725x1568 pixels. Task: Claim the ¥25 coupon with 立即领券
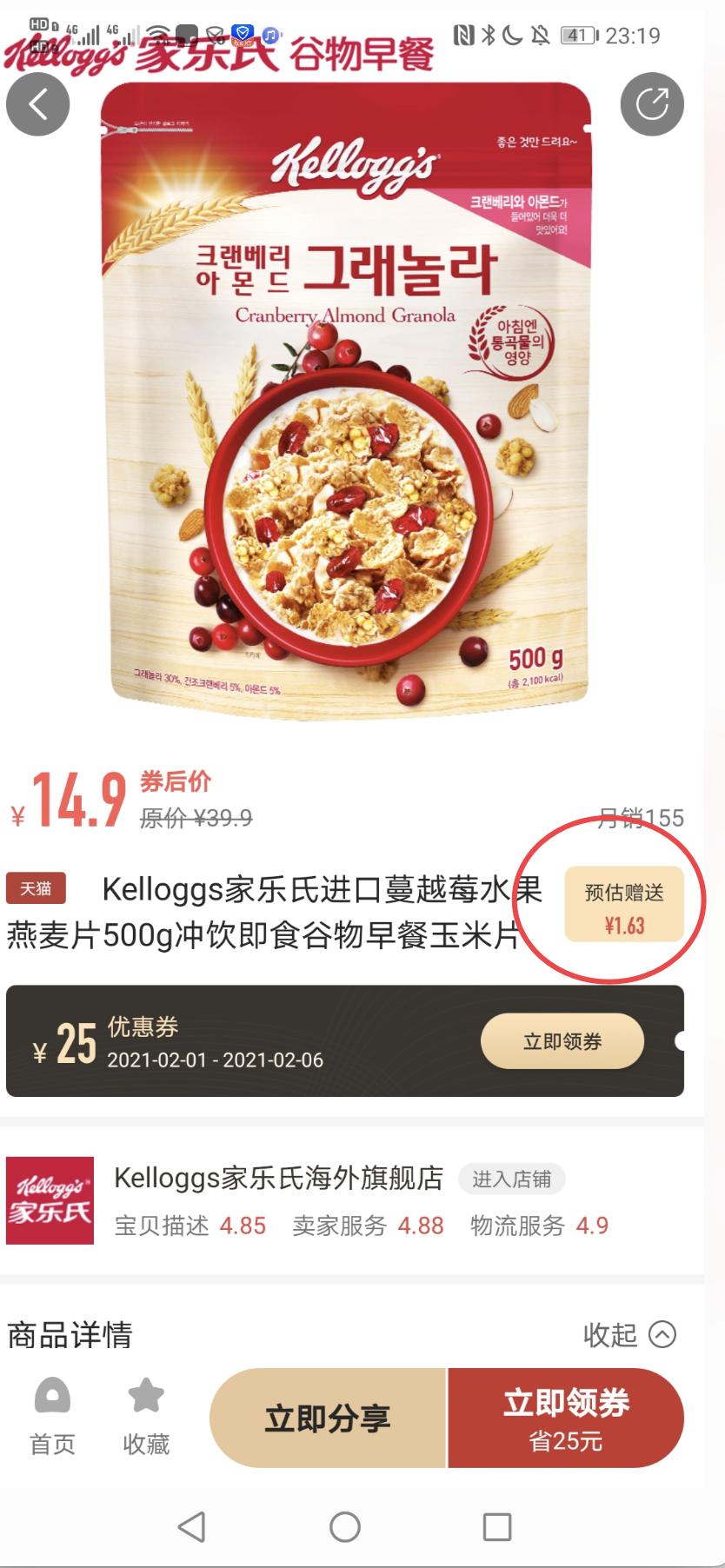[x=562, y=1041]
